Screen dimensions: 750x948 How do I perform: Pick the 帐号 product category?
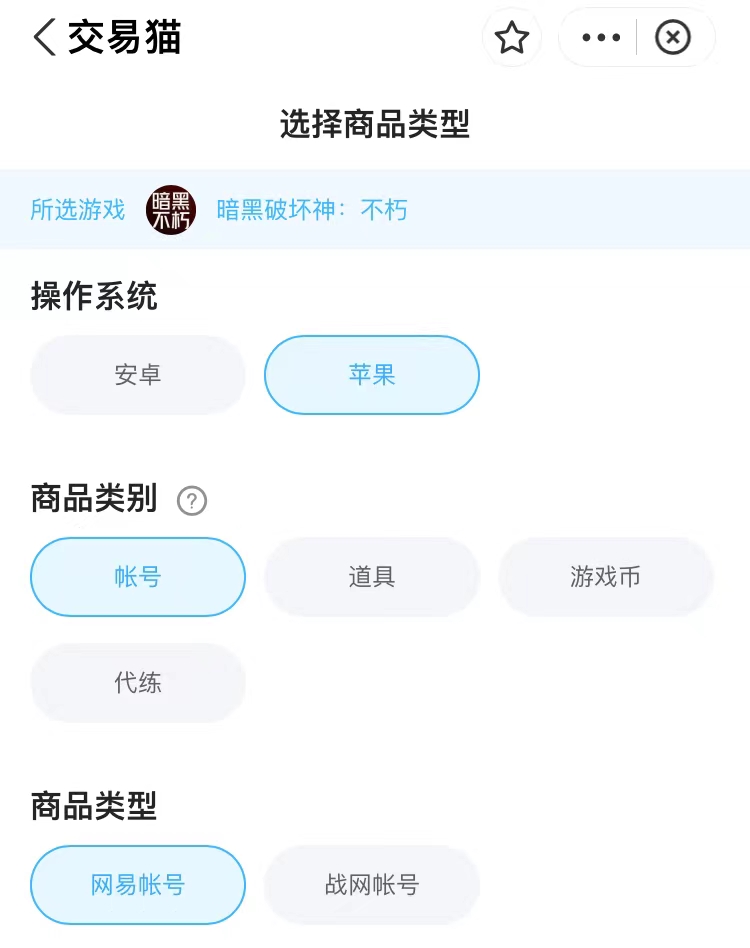[138, 577]
